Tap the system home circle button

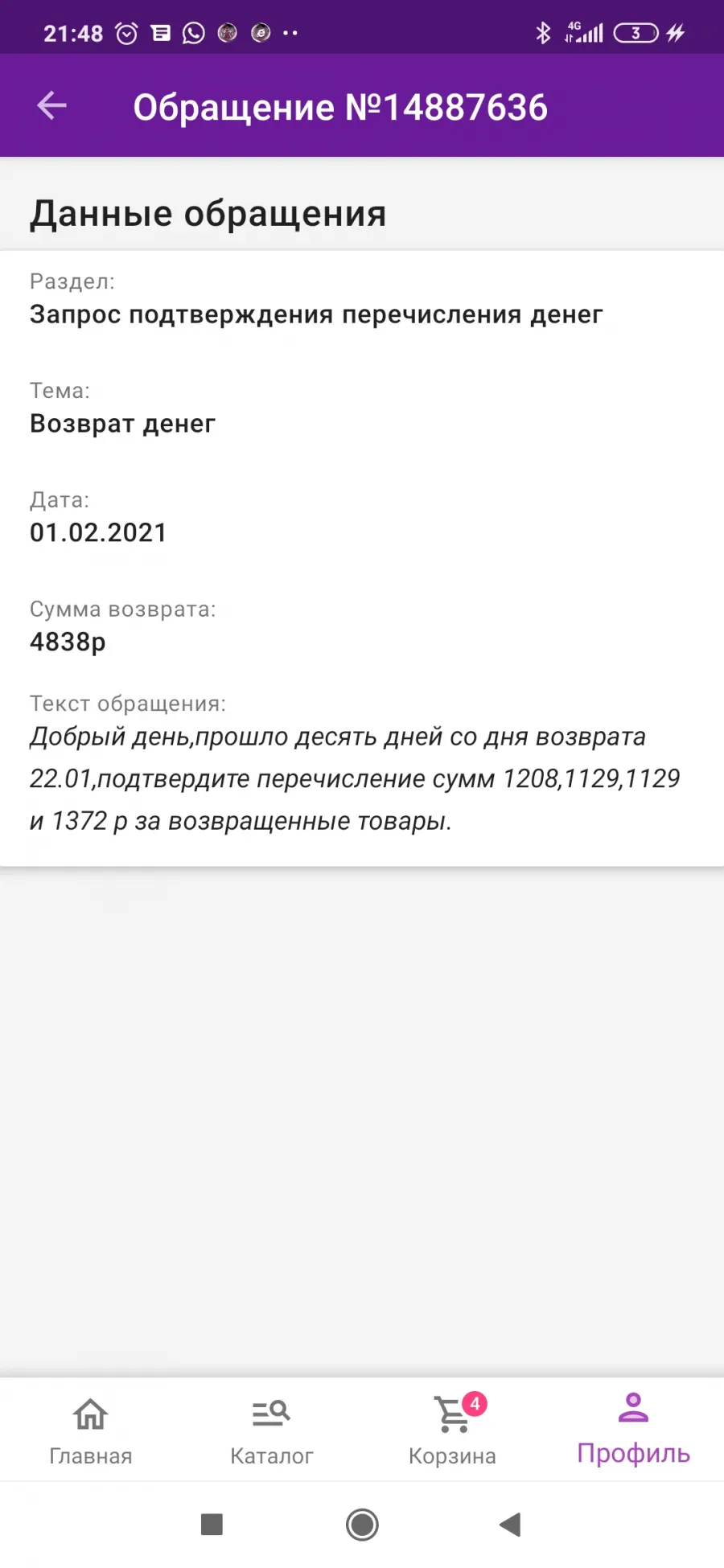click(362, 1524)
